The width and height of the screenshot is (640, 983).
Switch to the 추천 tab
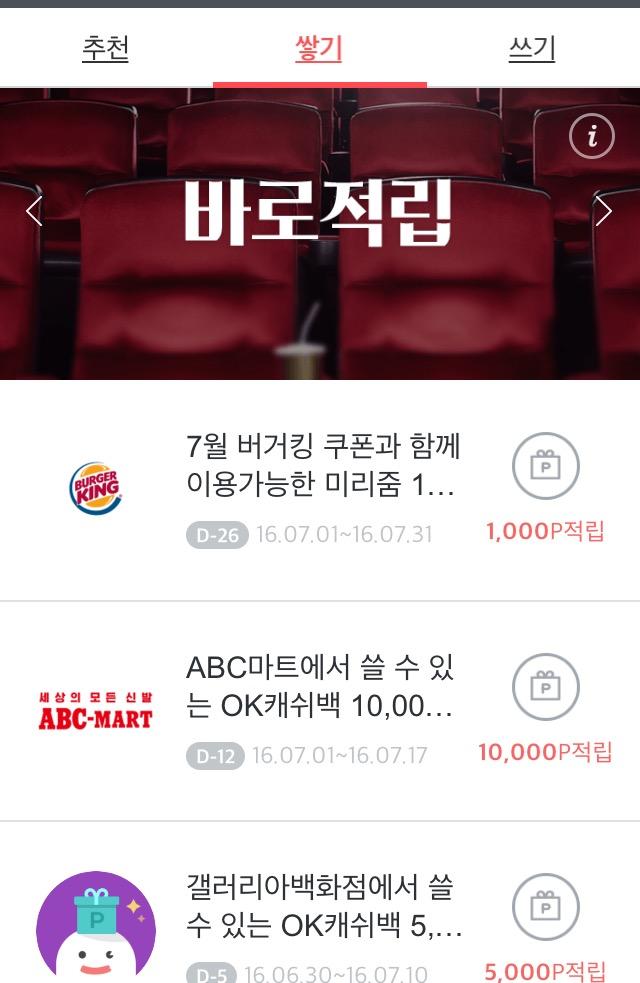tap(105, 48)
